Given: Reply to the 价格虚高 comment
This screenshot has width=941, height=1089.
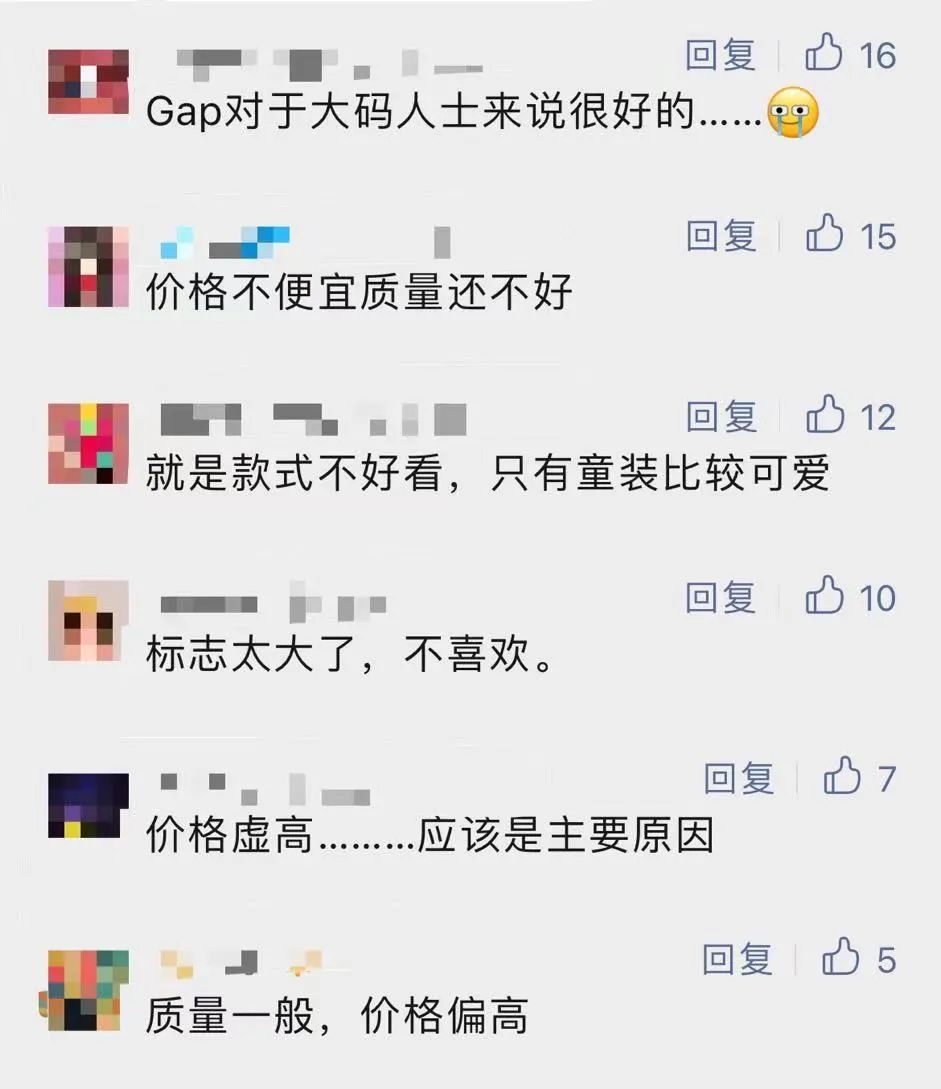Looking at the screenshot, I should 738,778.
